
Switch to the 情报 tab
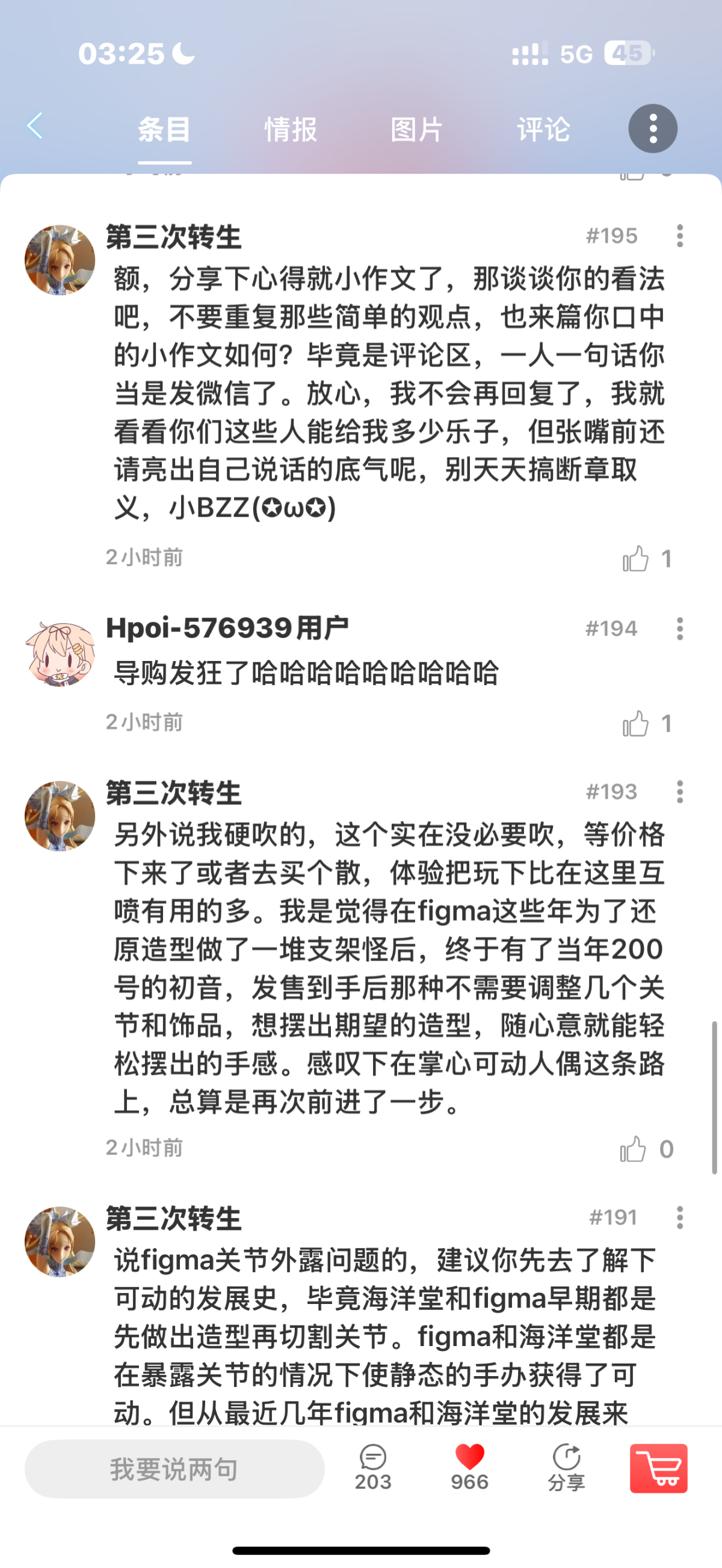(291, 130)
